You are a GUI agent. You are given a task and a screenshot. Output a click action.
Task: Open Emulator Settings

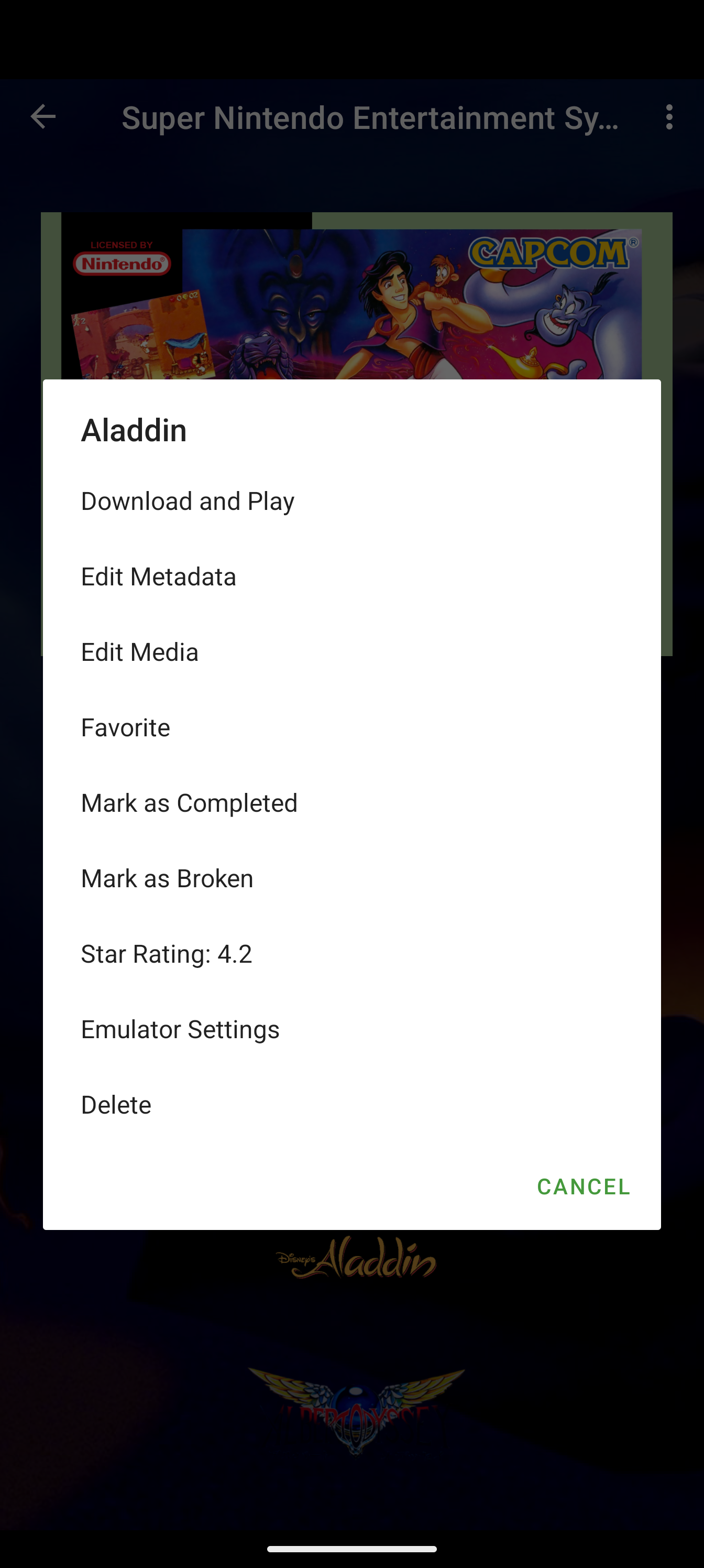351,1030
